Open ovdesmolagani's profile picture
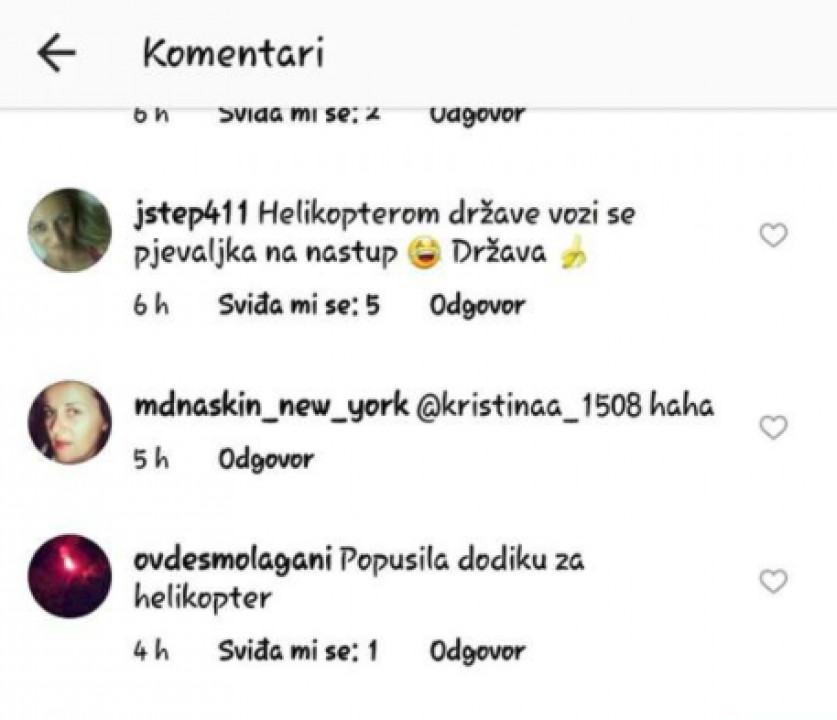Screen dimensions: 837x720 pos(69,575)
